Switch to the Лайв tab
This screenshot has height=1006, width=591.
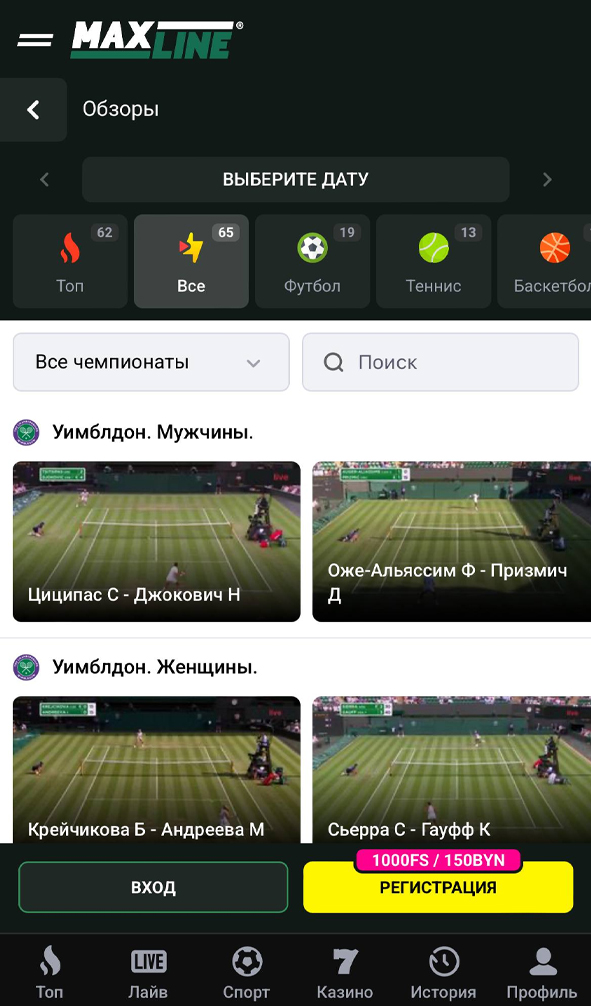(148, 973)
